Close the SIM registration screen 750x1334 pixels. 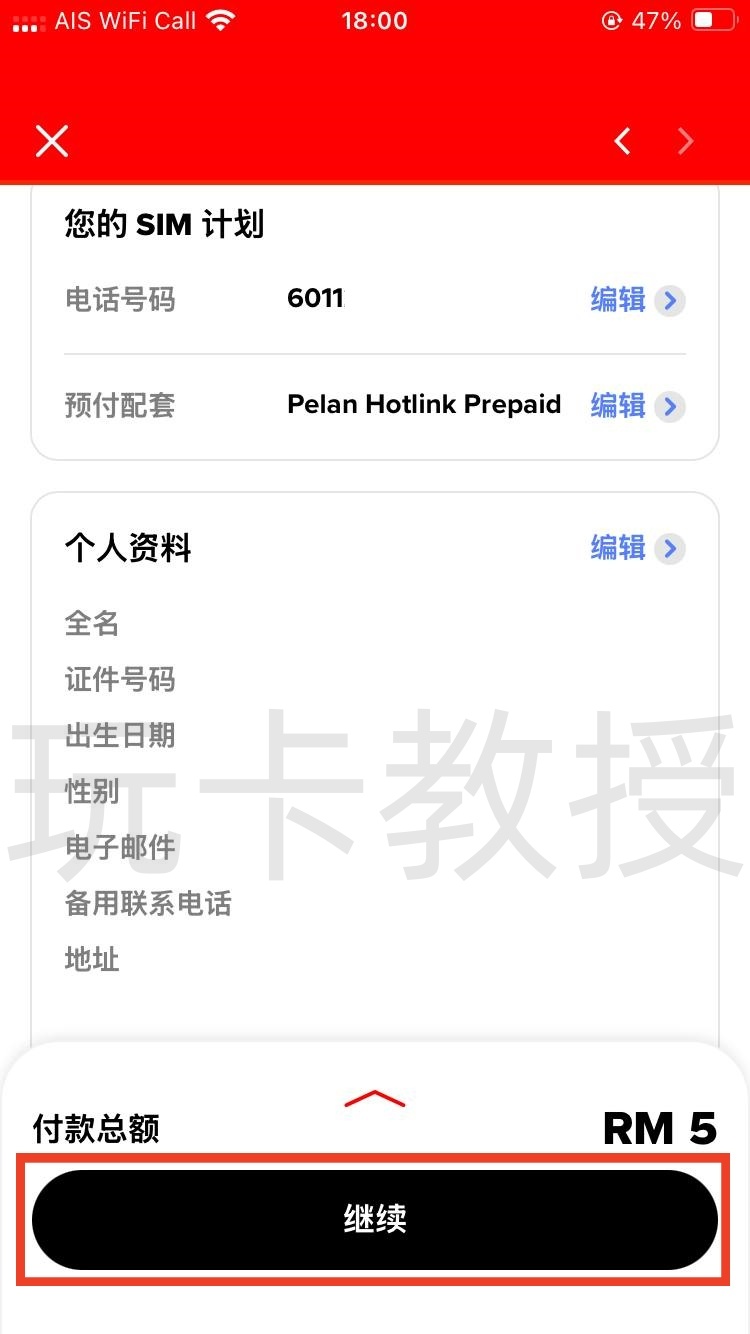[x=52, y=140]
